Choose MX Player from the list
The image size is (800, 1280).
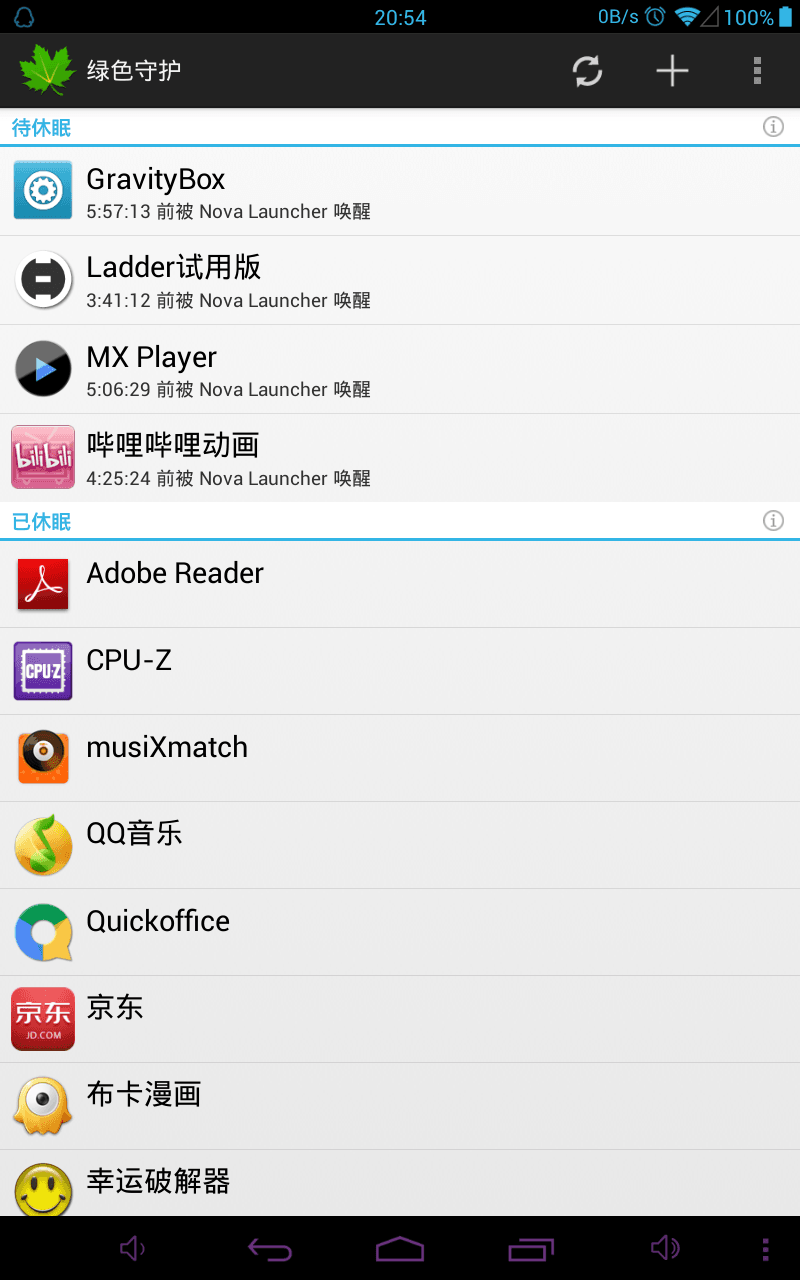click(400, 369)
